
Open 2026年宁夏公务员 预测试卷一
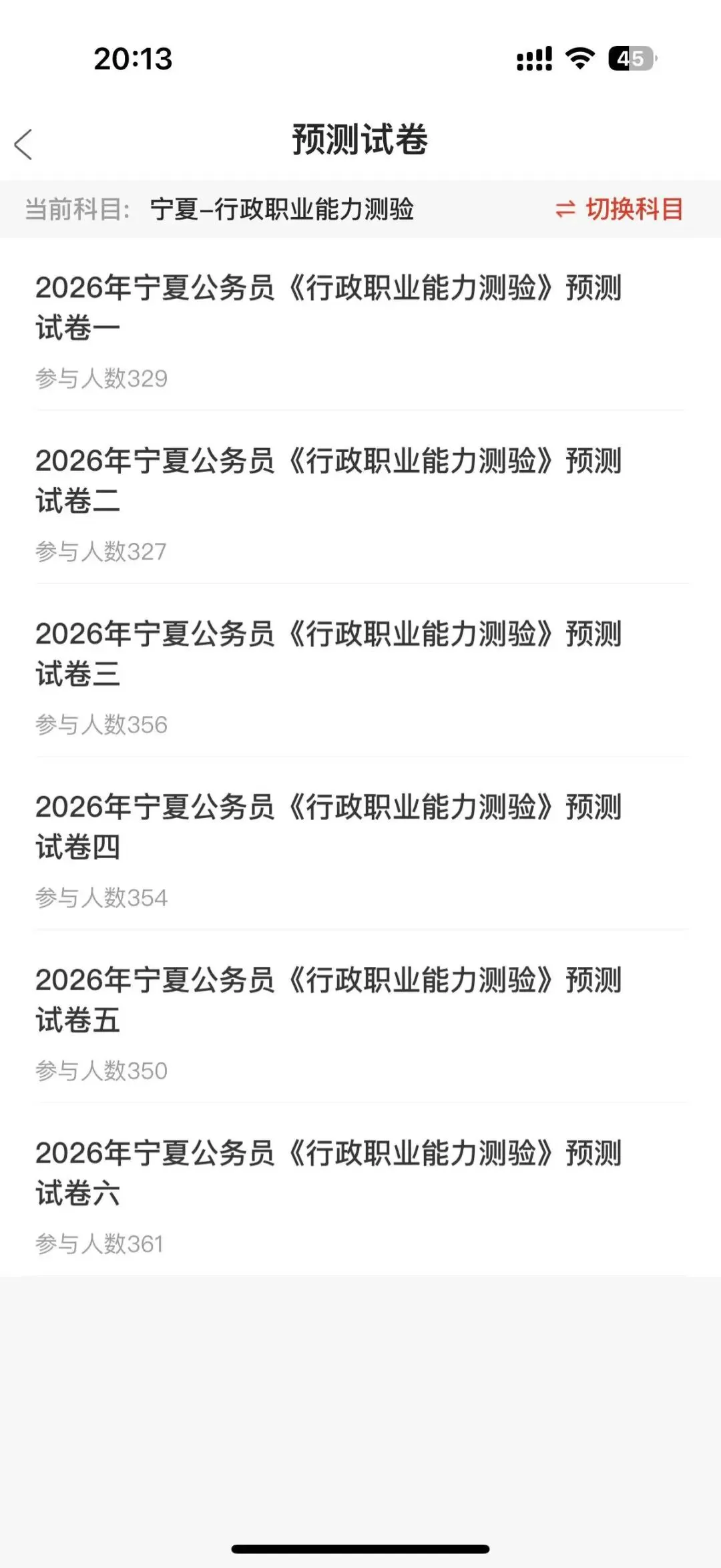328,308
